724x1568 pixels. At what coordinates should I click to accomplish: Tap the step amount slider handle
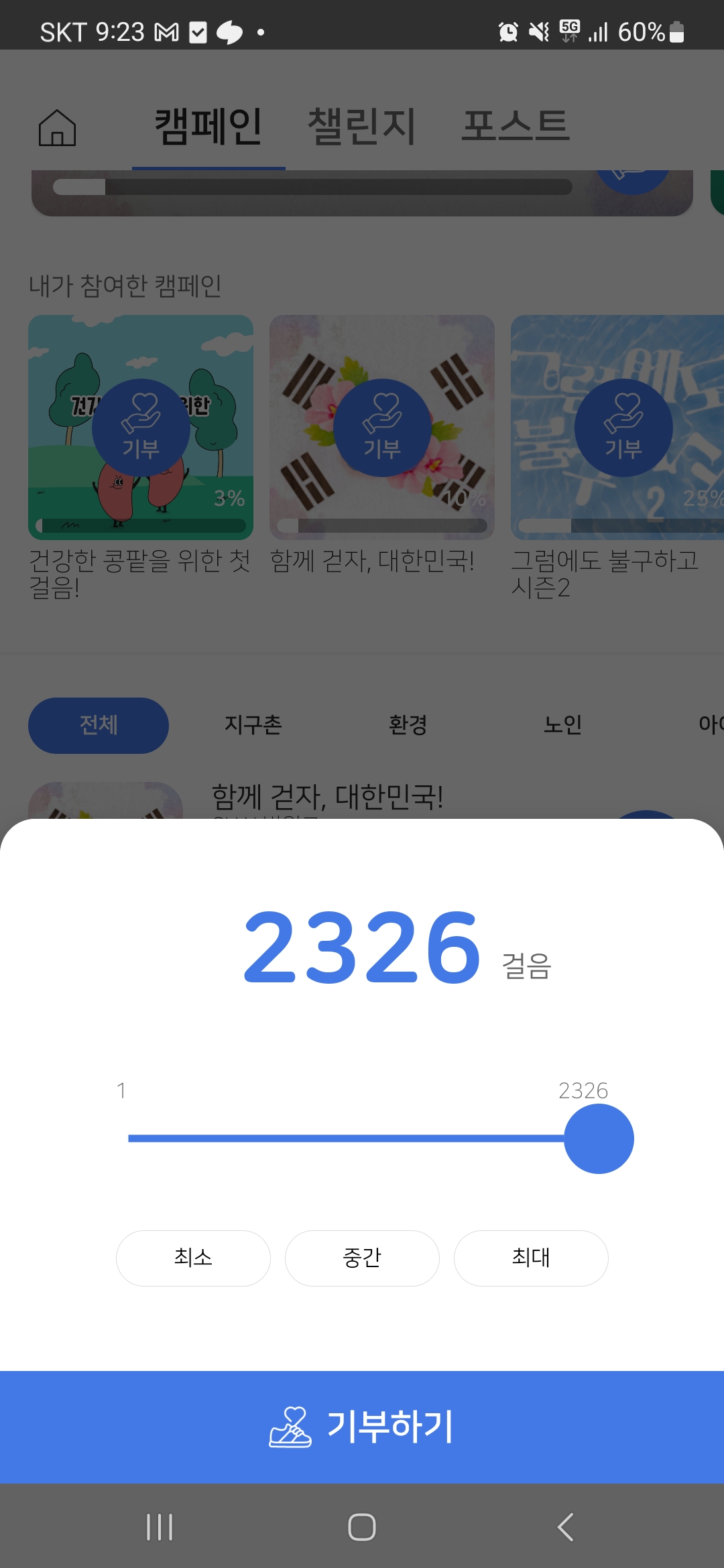point(599,1138)
